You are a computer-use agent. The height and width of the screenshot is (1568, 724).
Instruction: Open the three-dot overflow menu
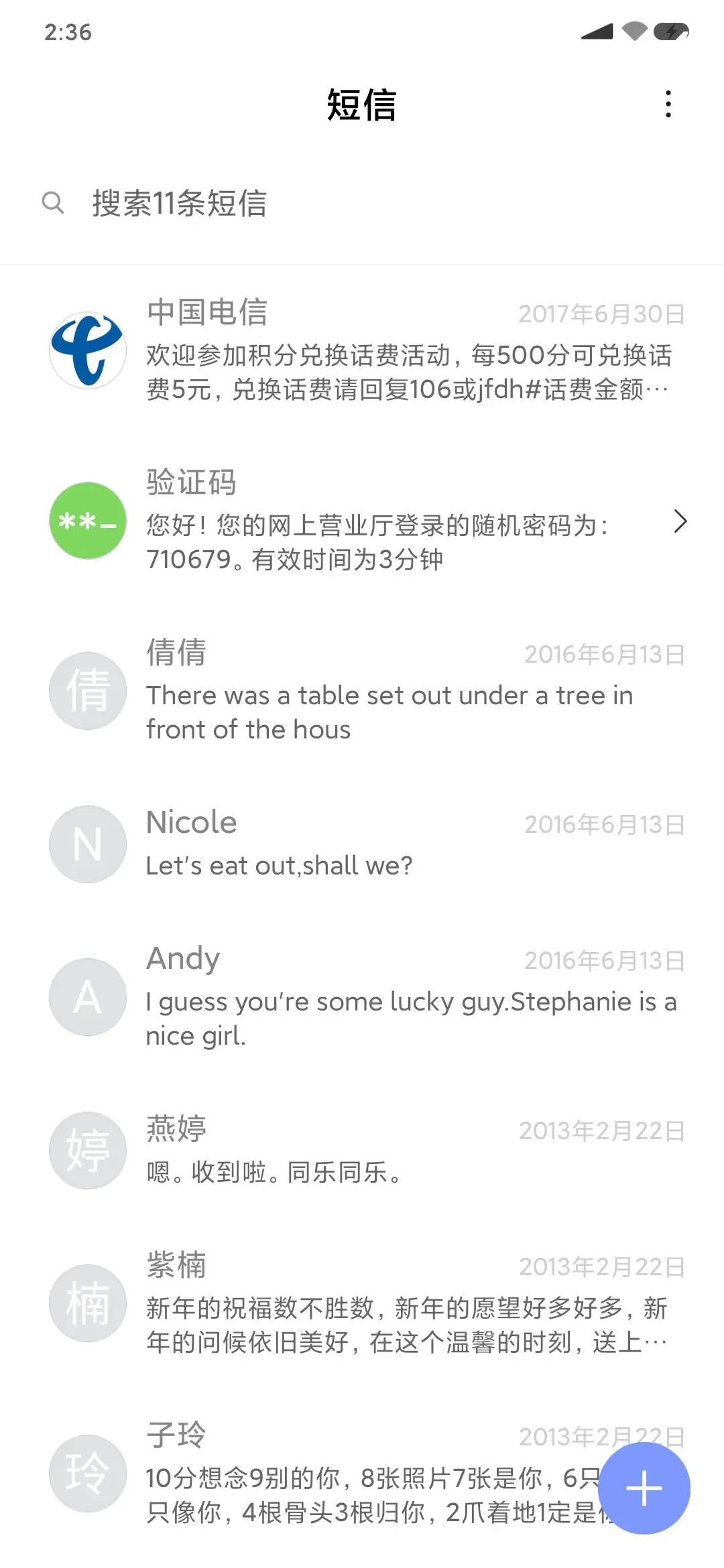(668, 105)
